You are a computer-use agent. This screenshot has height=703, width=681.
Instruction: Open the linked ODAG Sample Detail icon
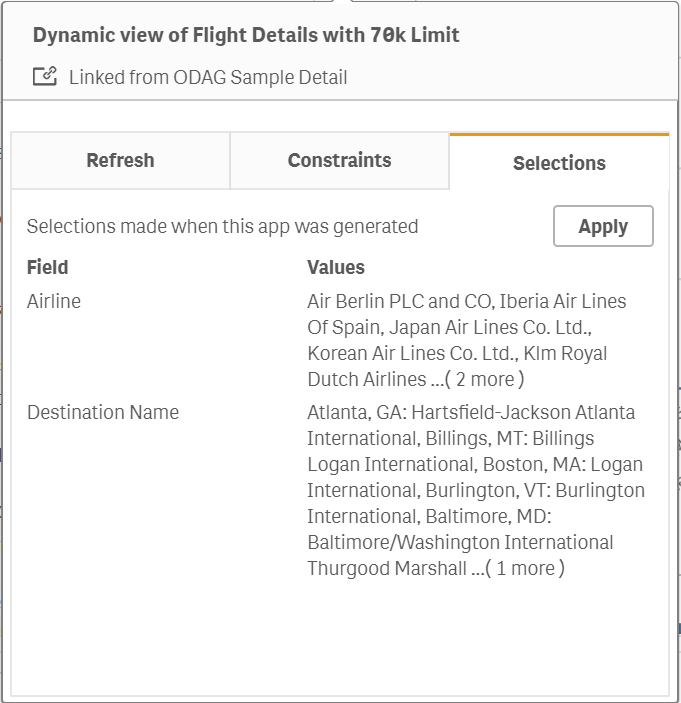coord(45,77)
